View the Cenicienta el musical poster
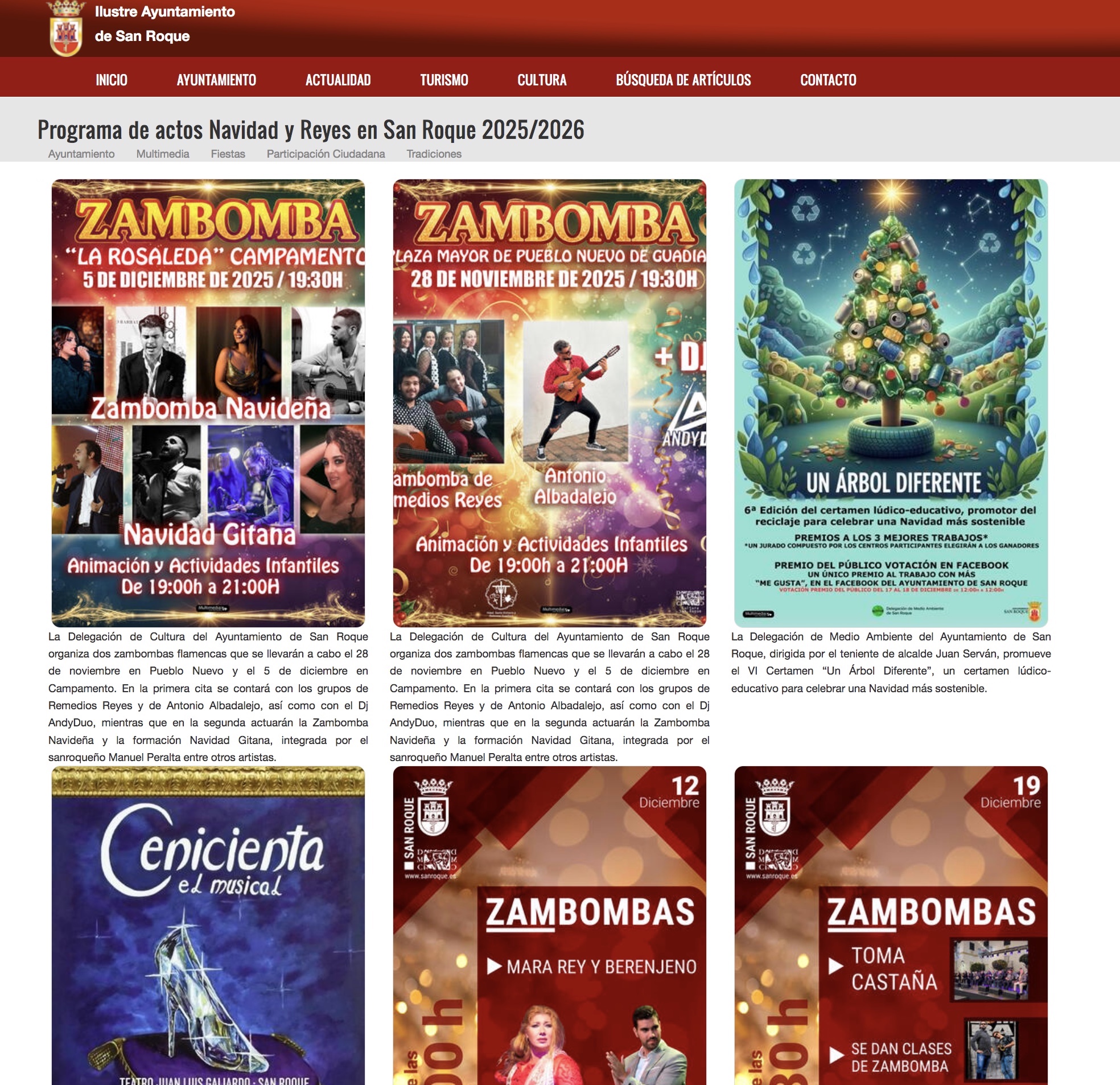 pyautogui.click(x=208, y=925)
